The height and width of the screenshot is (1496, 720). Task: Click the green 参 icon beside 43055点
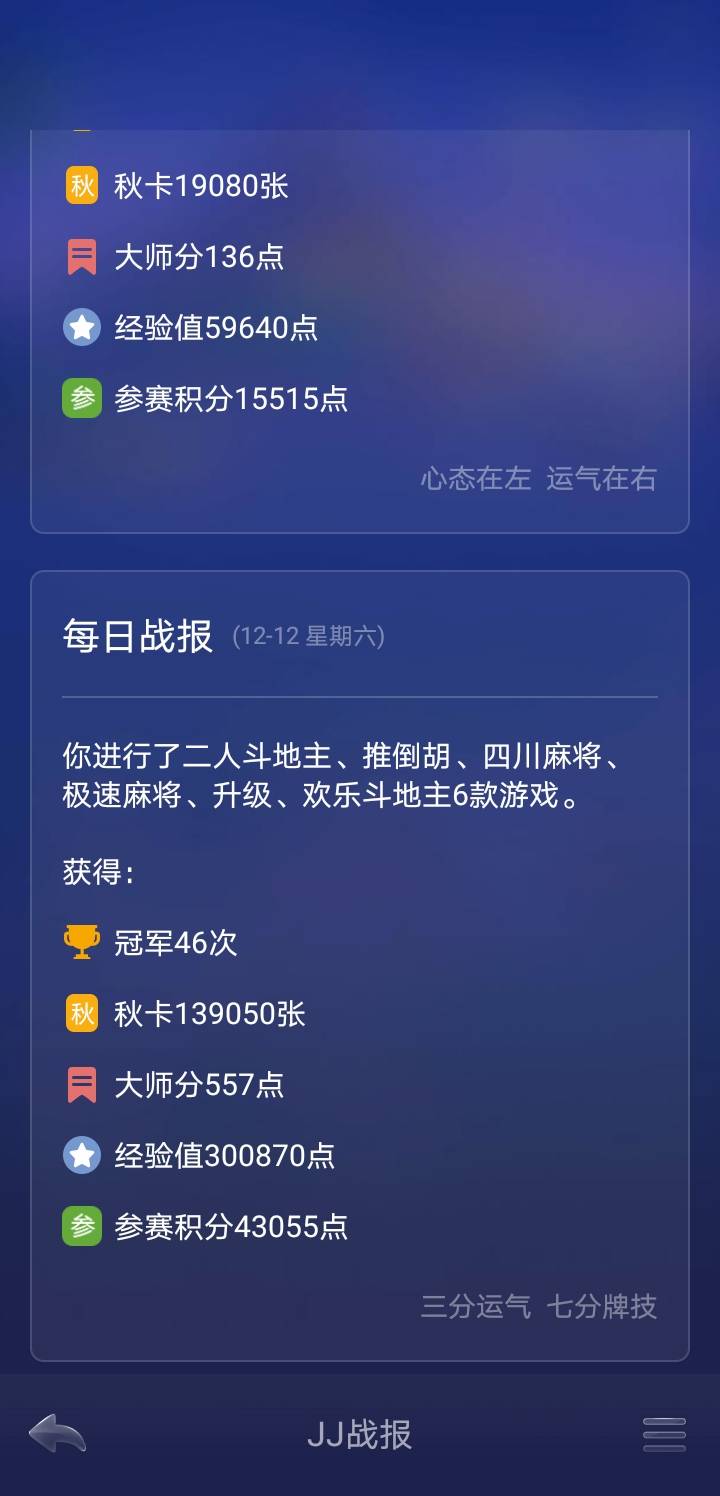point(82,1226)
